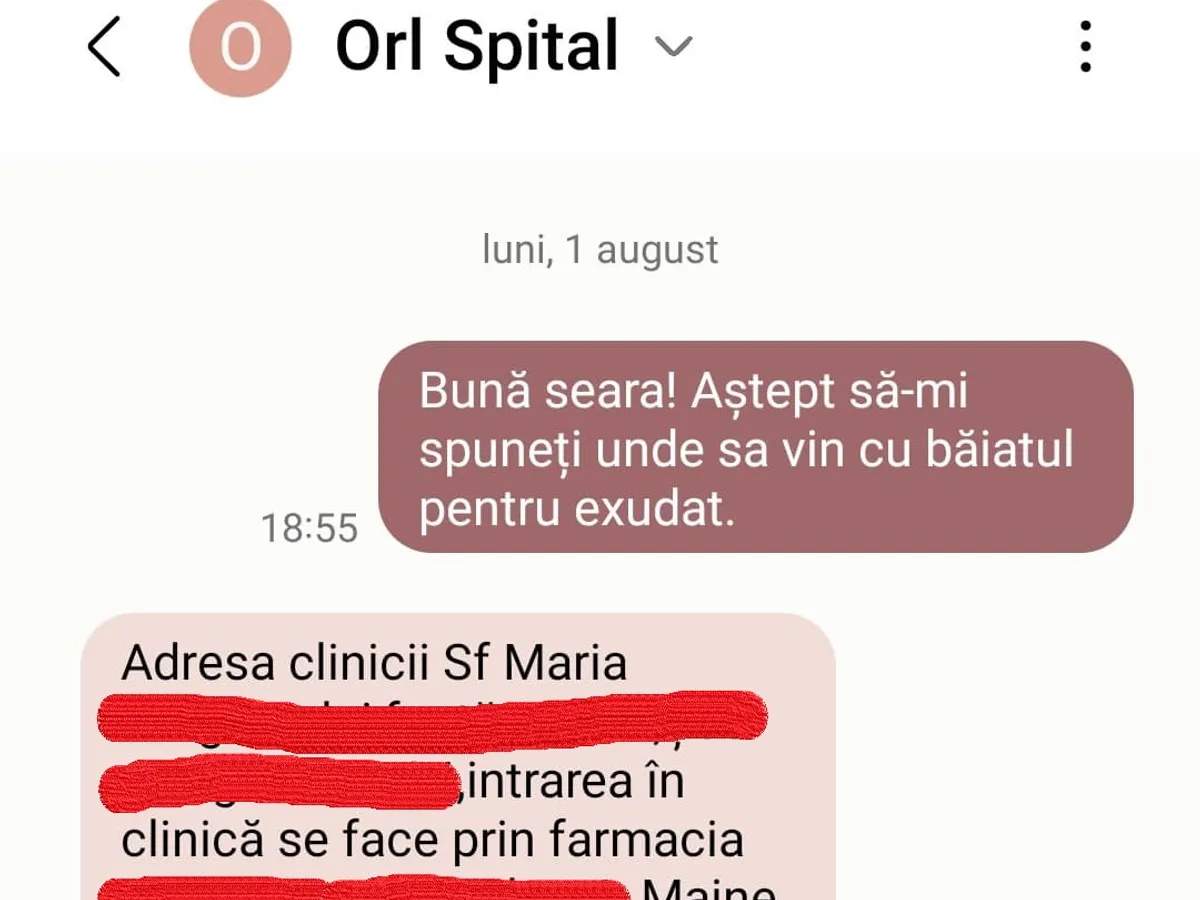Expand Orl Spital contact details chevron
Viewport: 1200px width, 900px height.
click(x=672, y=47)
